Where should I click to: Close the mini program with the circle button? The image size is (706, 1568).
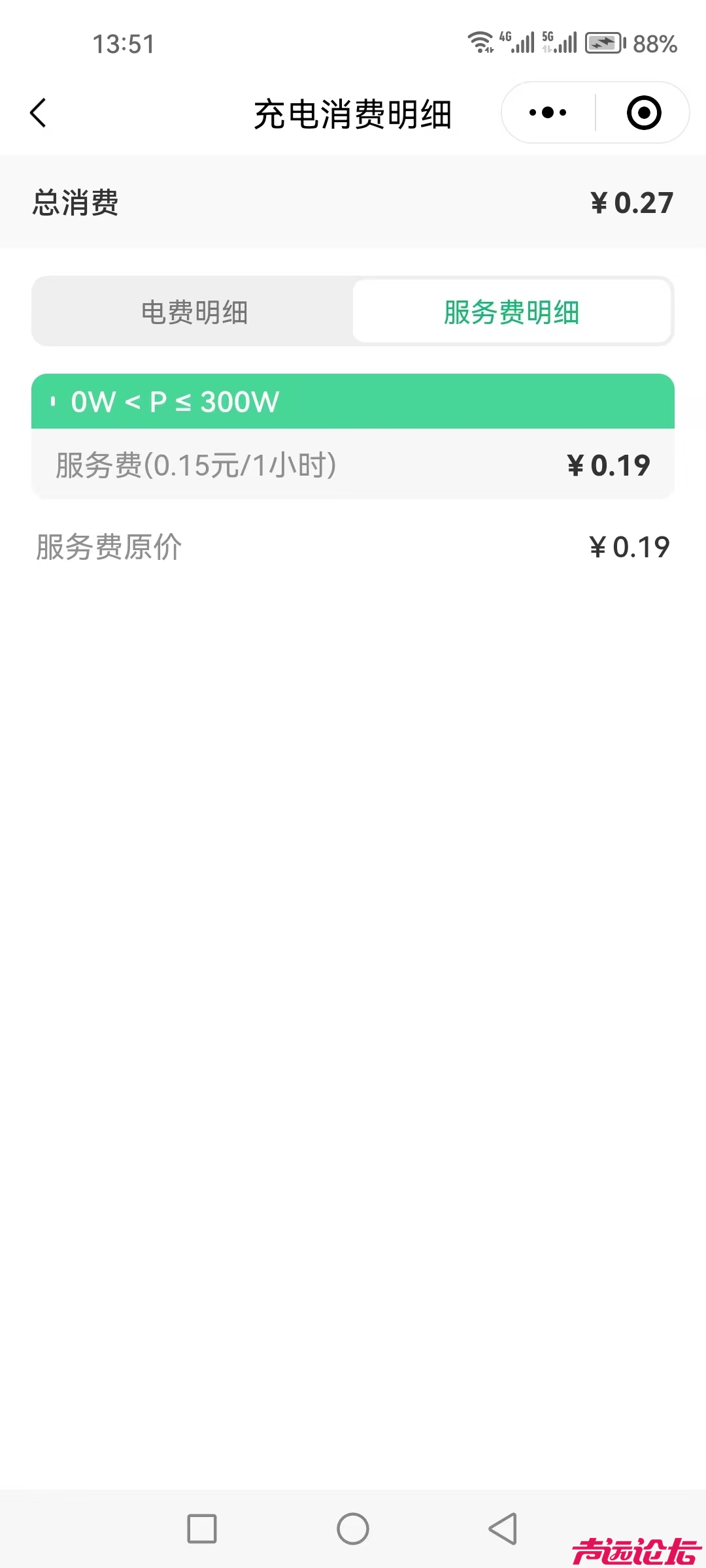coord(644,113)
